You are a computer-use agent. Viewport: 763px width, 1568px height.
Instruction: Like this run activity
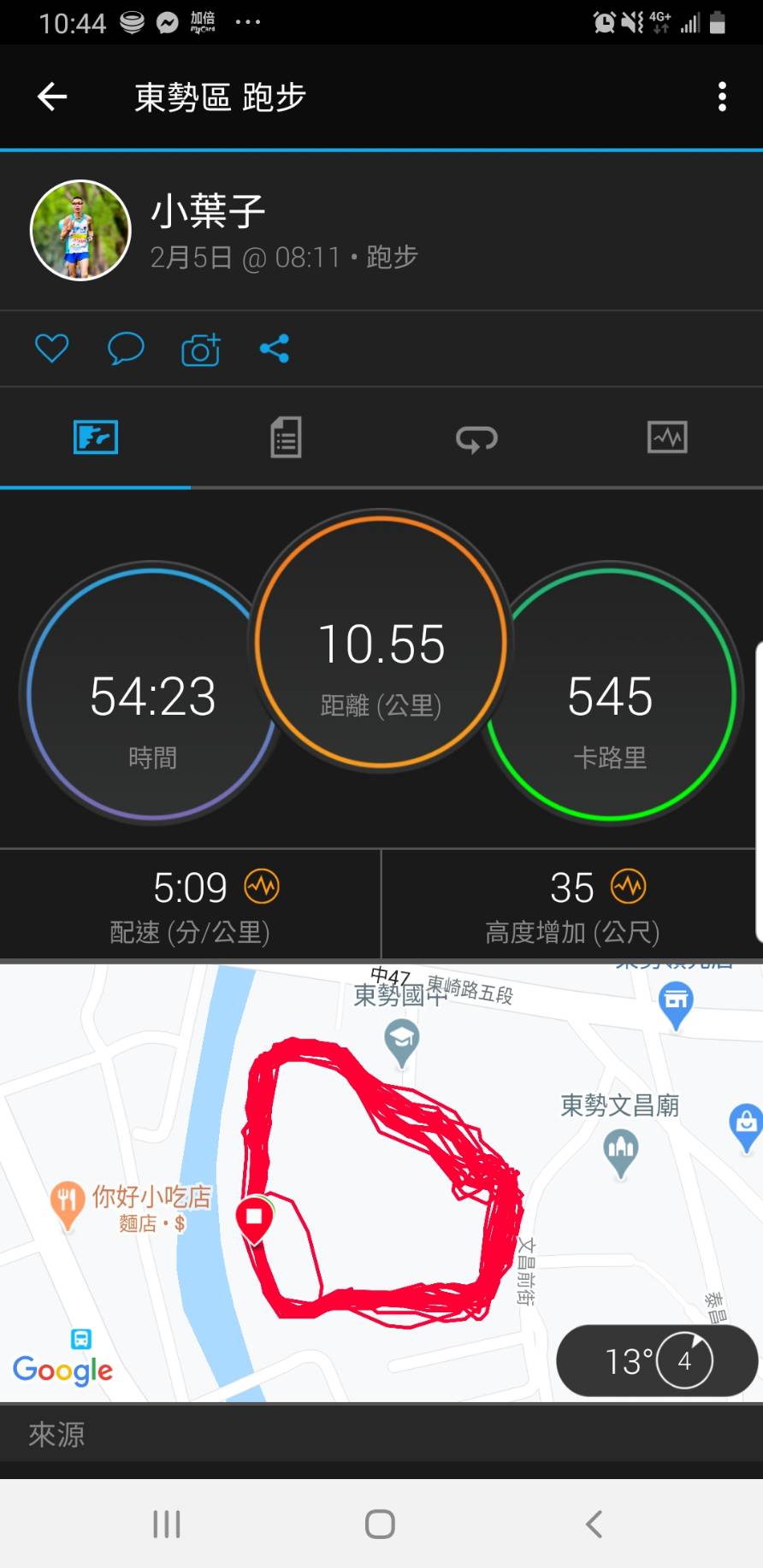[51, 349]
